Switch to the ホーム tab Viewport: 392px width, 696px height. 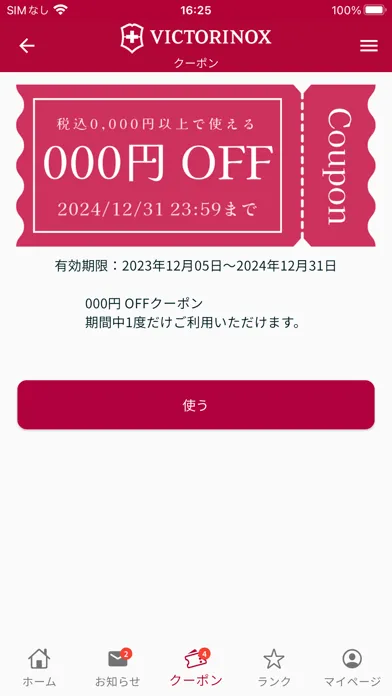click(x=39, y=667)
